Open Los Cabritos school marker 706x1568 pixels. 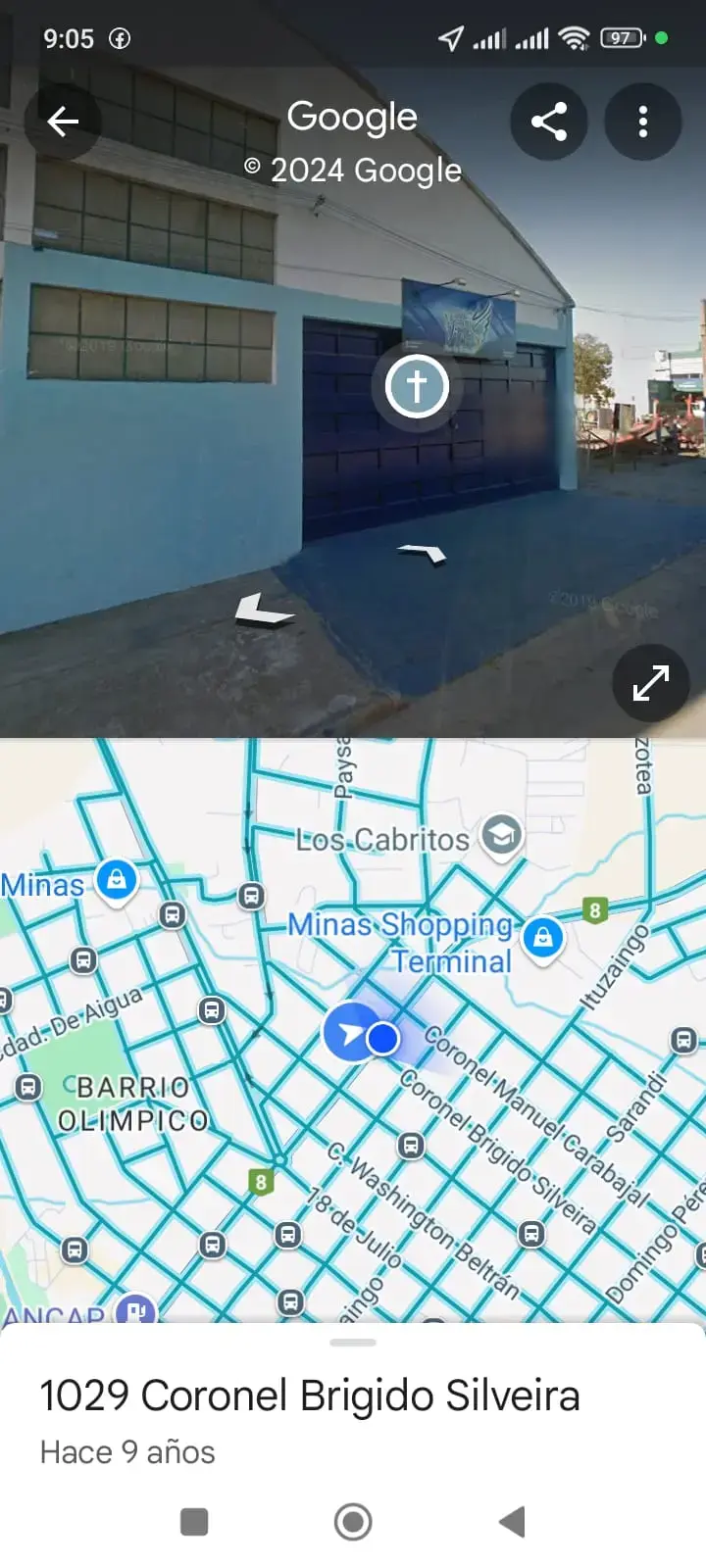coord(502,836)
